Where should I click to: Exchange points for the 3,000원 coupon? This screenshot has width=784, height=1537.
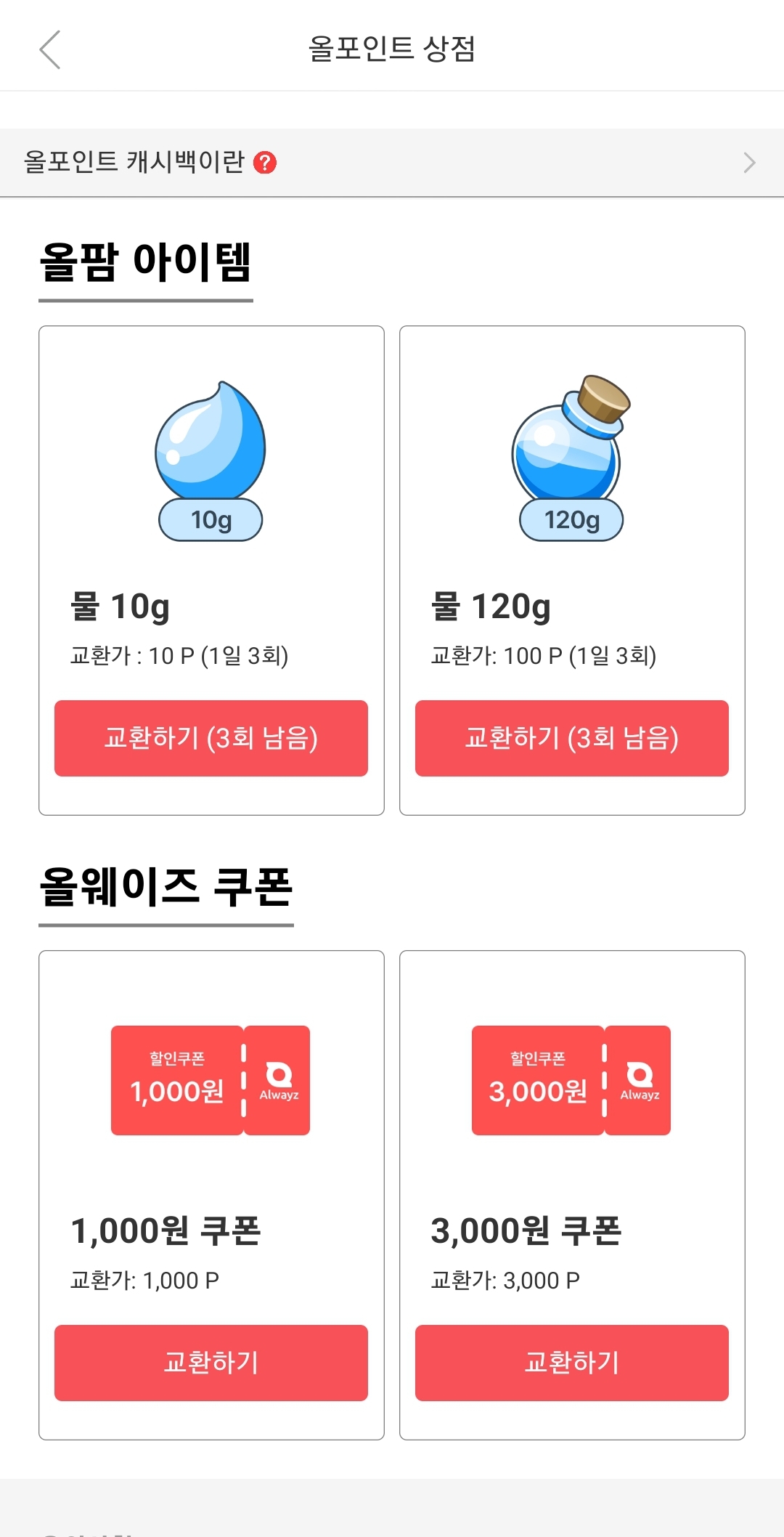pos(572,1363)
